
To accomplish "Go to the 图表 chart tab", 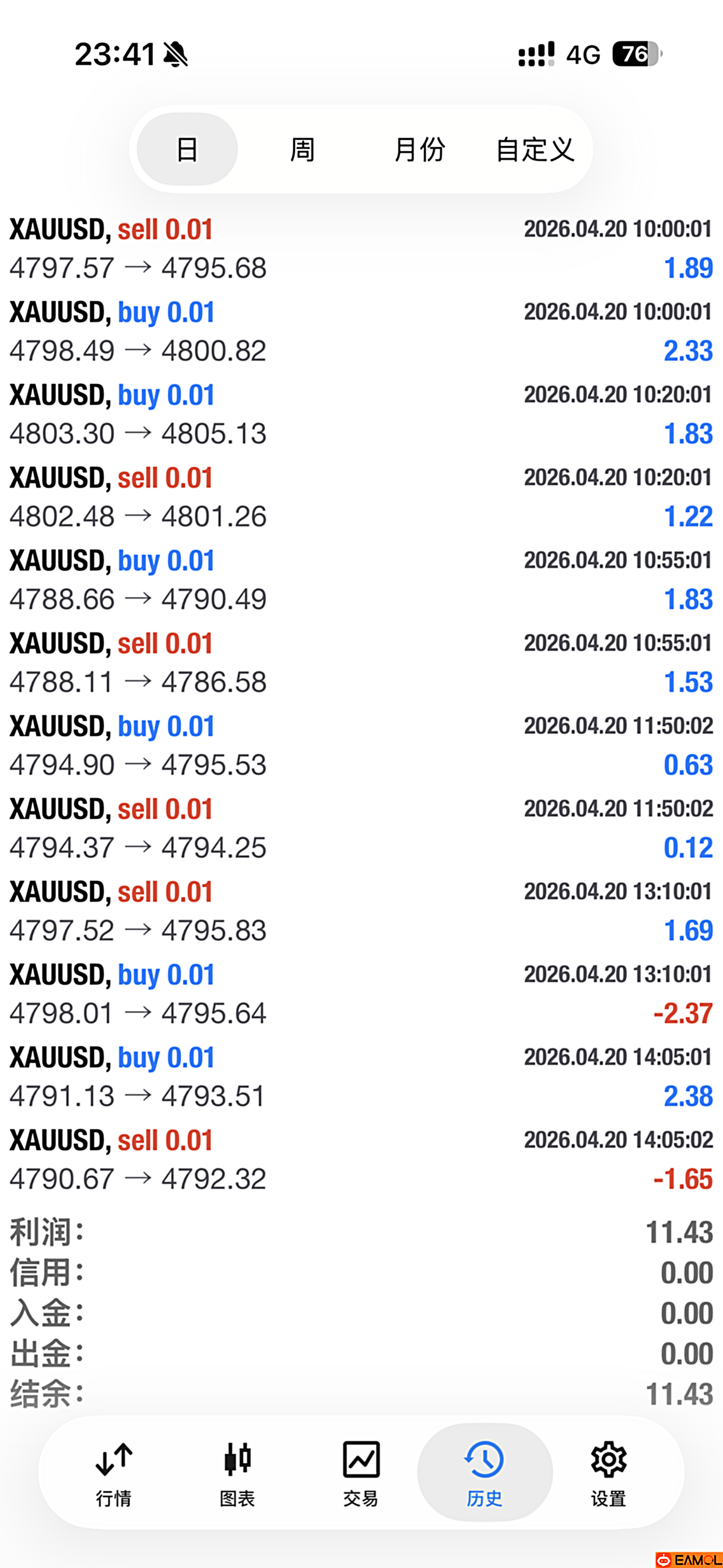I will point(237,1472).
